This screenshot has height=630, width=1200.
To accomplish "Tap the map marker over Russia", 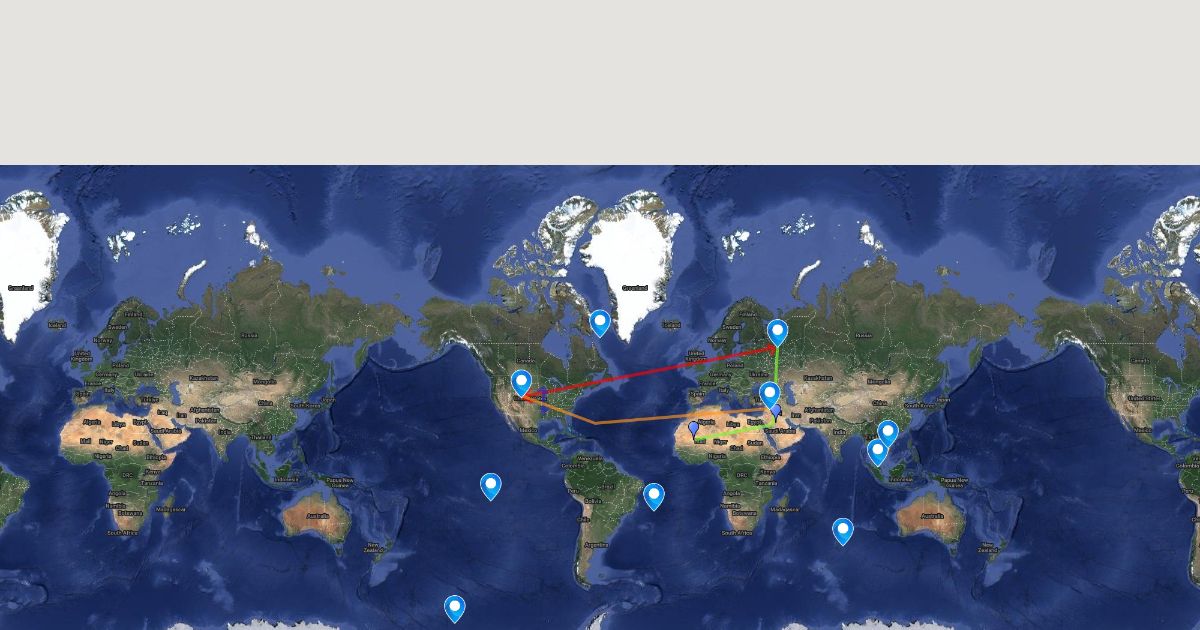I will (x=777, y=331).
